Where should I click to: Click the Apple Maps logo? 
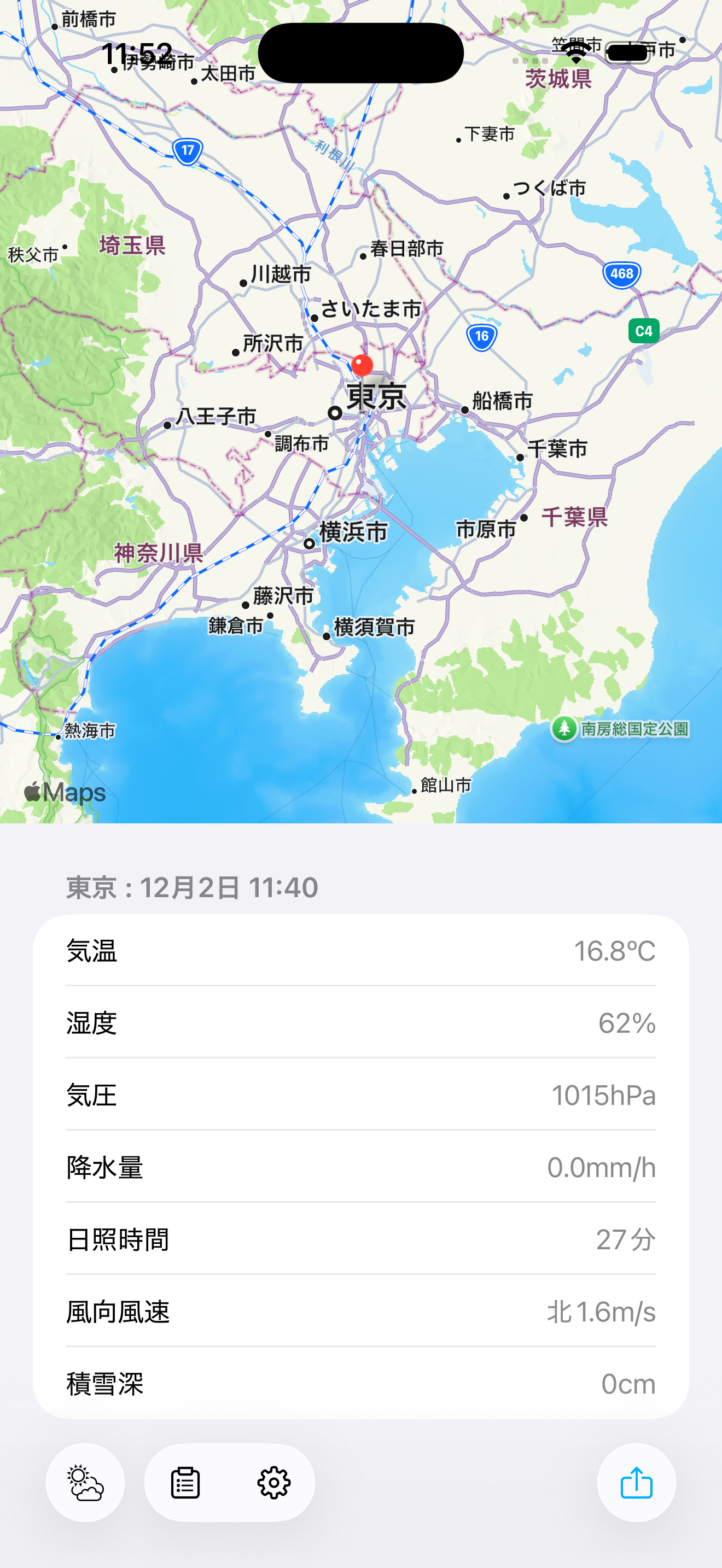tap(64, 791)
